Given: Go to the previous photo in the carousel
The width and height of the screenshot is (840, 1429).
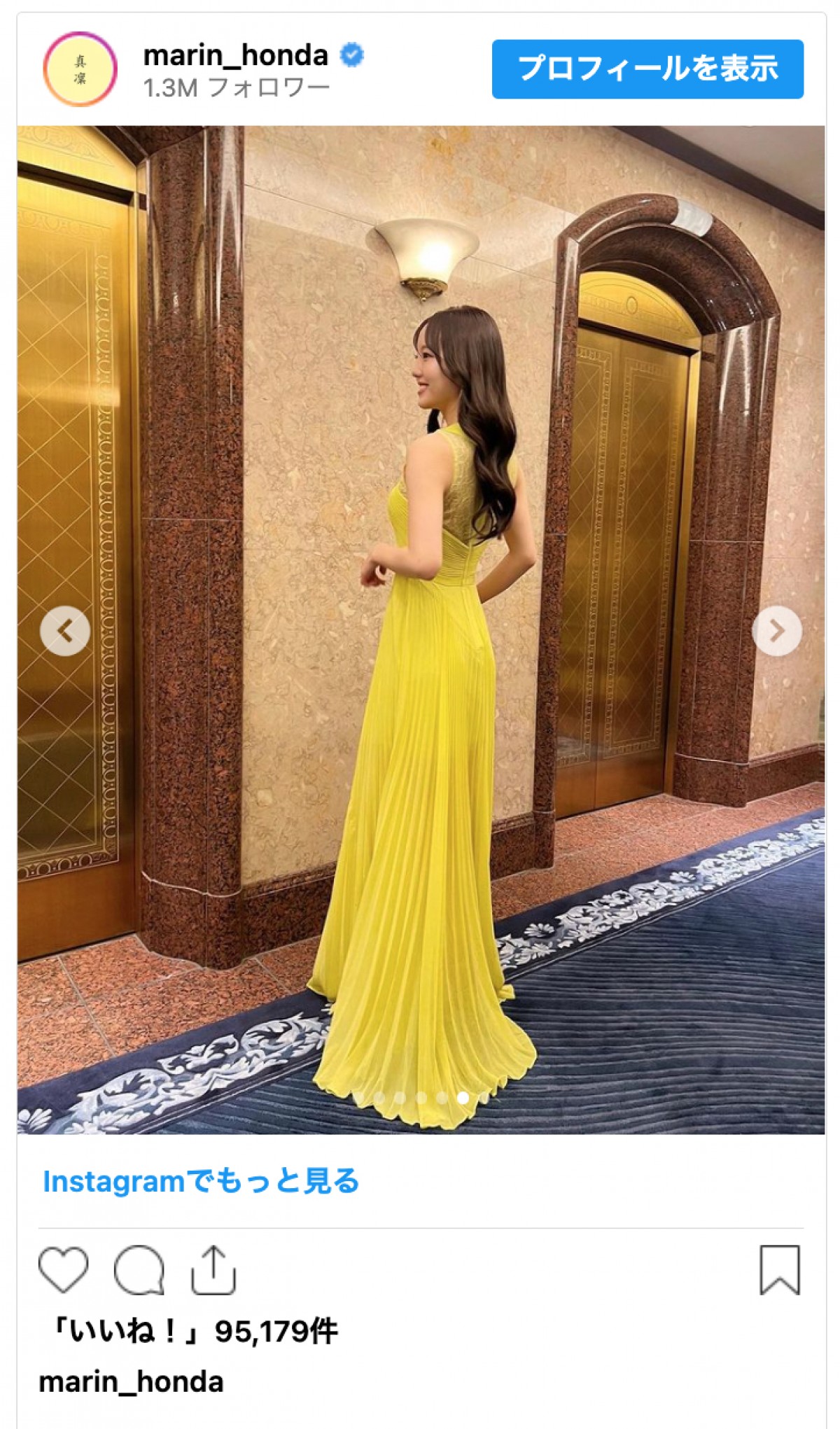Looking at the screenshot, I should 65,631.
